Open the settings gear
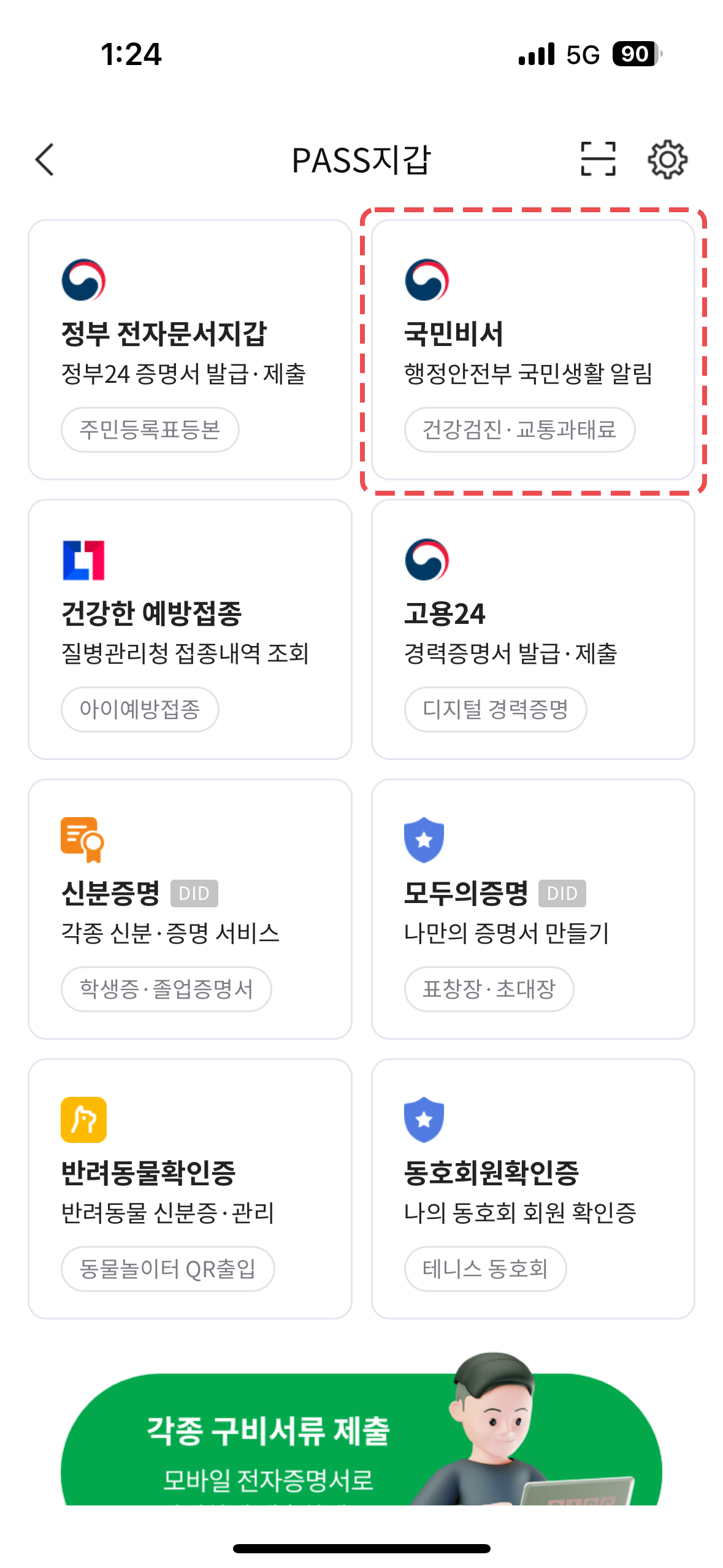 click(x=667, y=159)
